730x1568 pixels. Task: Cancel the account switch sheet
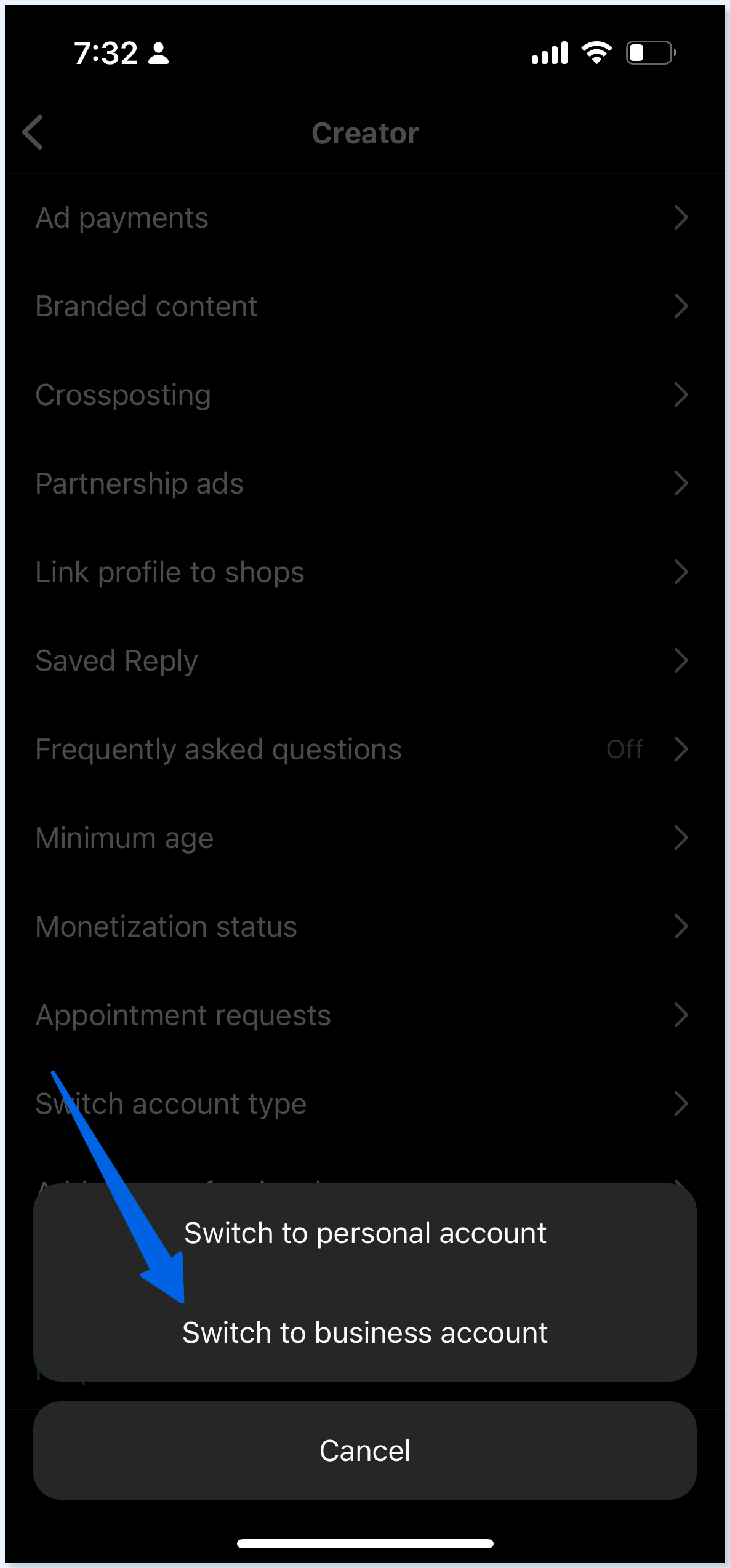(x=365, y=1450)
